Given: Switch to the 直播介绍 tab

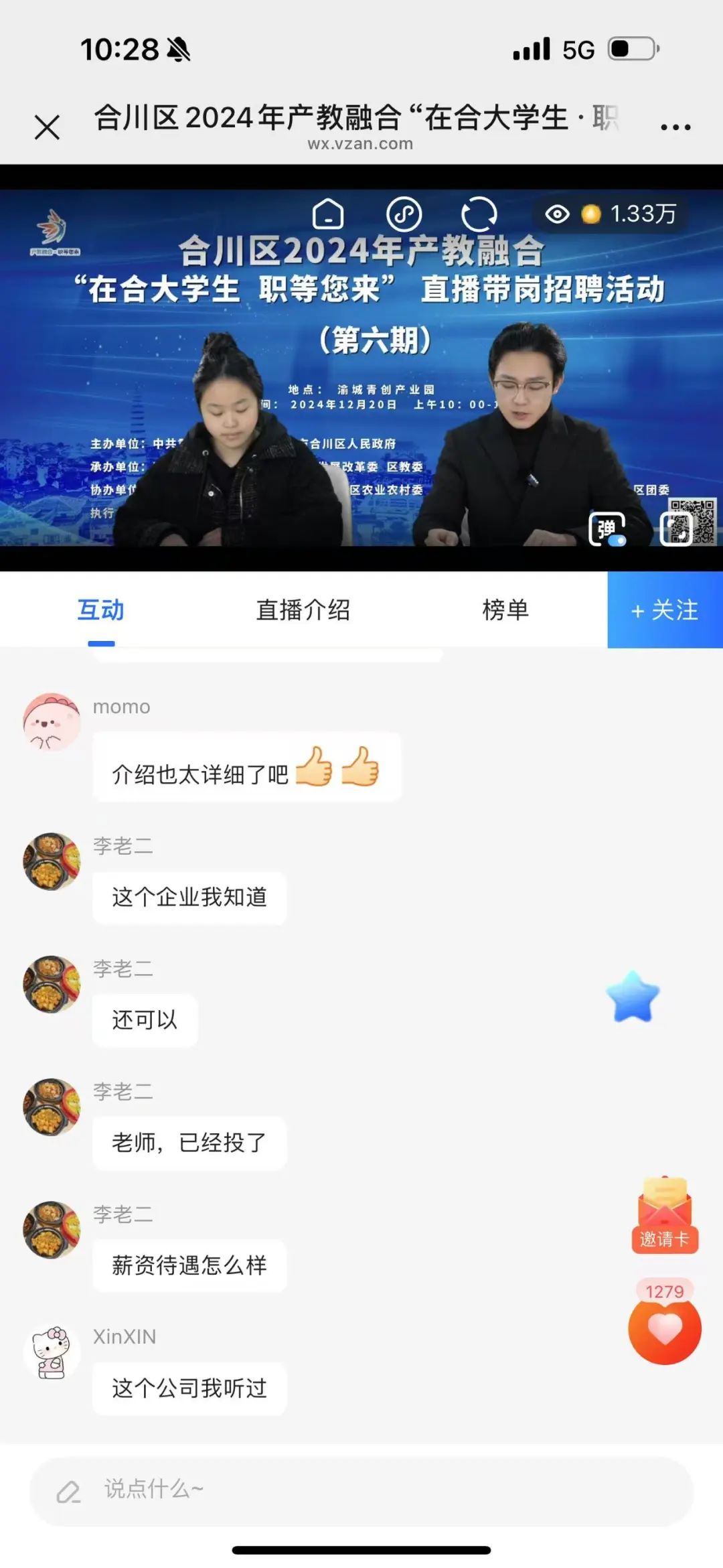Looking at the screenshot, I should (x=303, y=610).
